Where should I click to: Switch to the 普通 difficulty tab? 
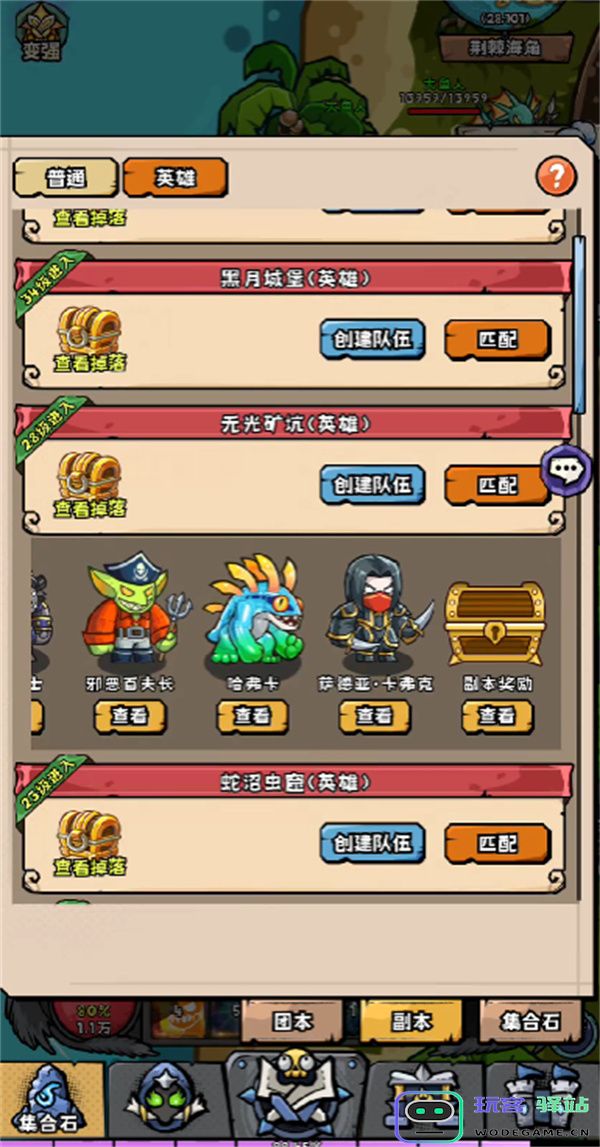coord(66,179)
